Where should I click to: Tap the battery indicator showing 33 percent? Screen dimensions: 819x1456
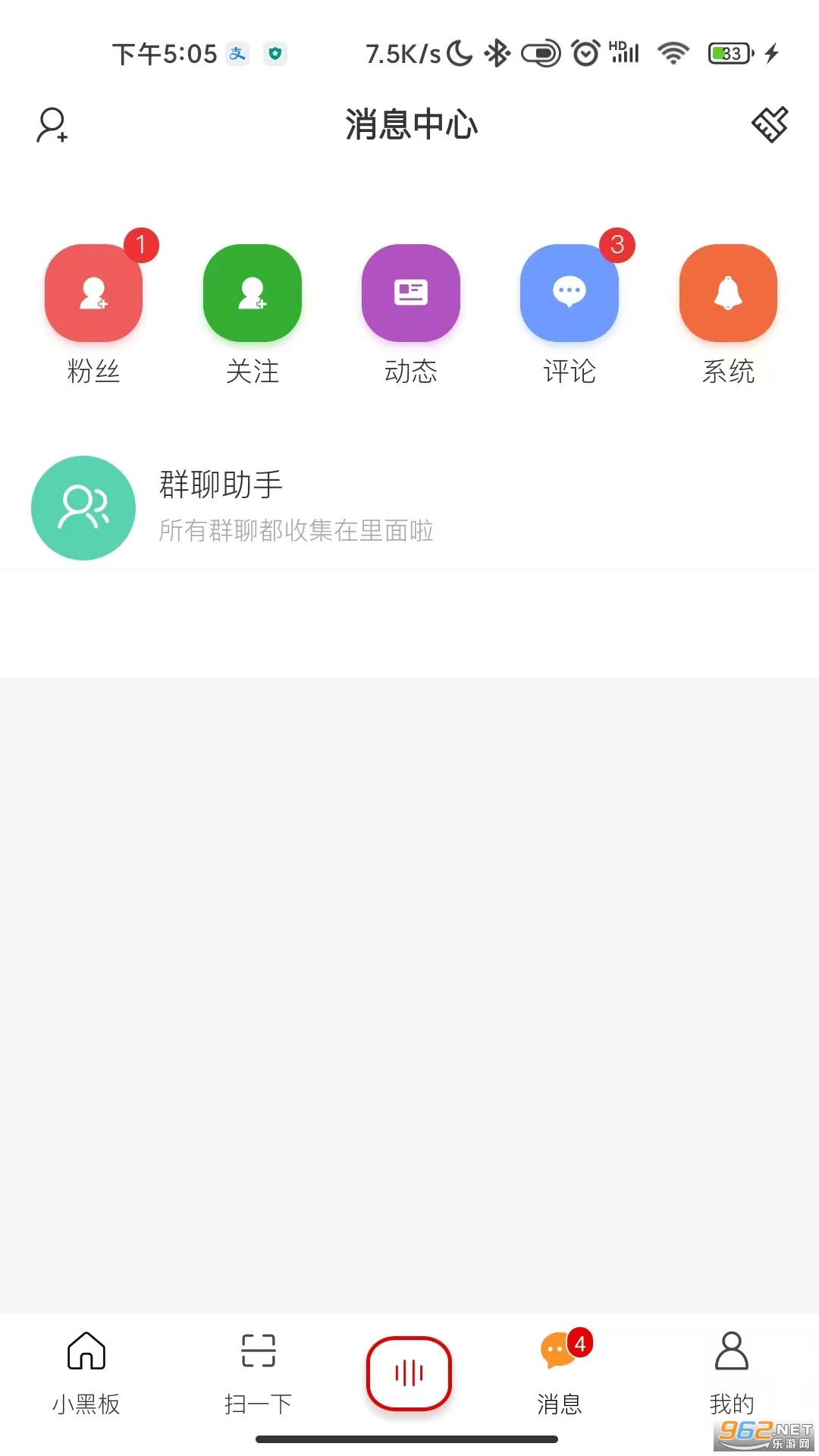(726, 53)
